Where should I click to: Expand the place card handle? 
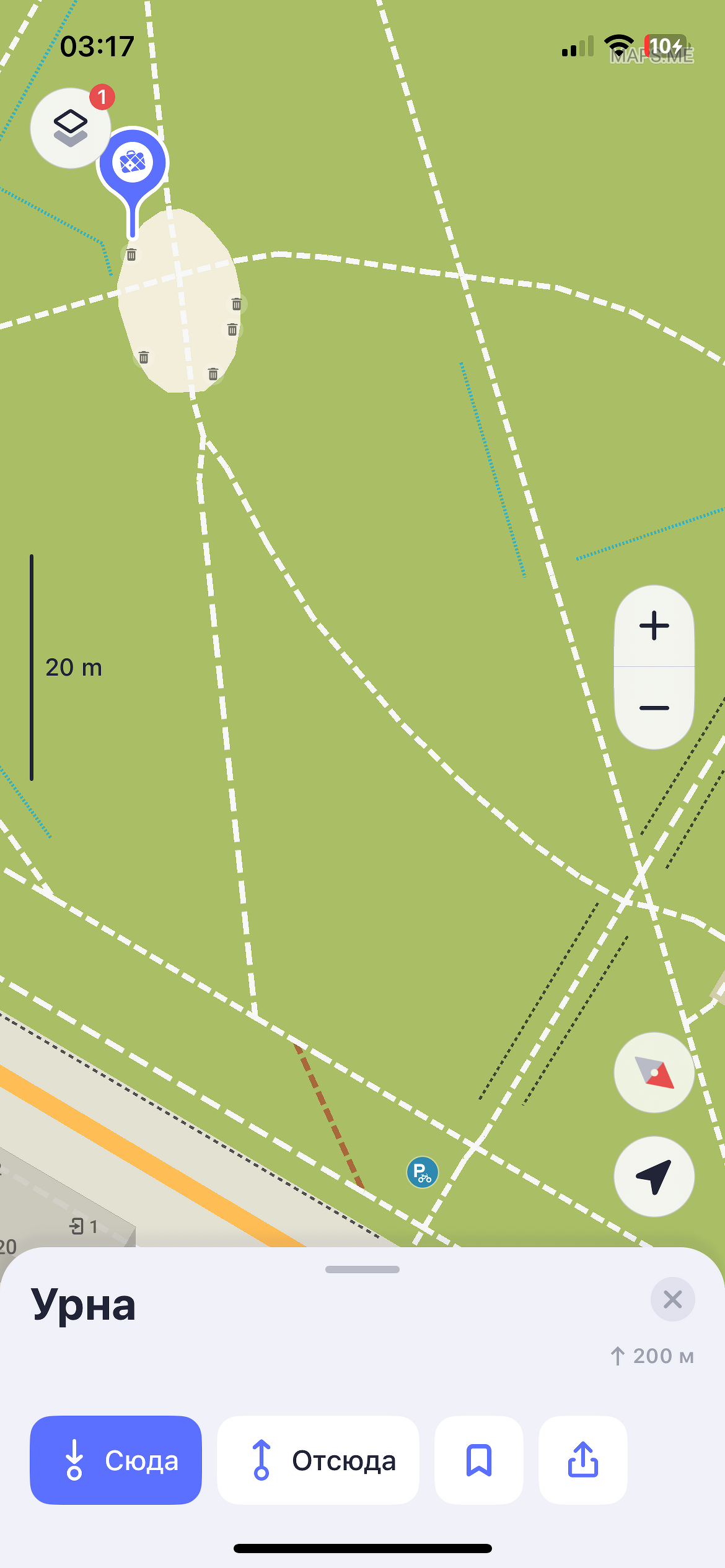pos(362,1270)
